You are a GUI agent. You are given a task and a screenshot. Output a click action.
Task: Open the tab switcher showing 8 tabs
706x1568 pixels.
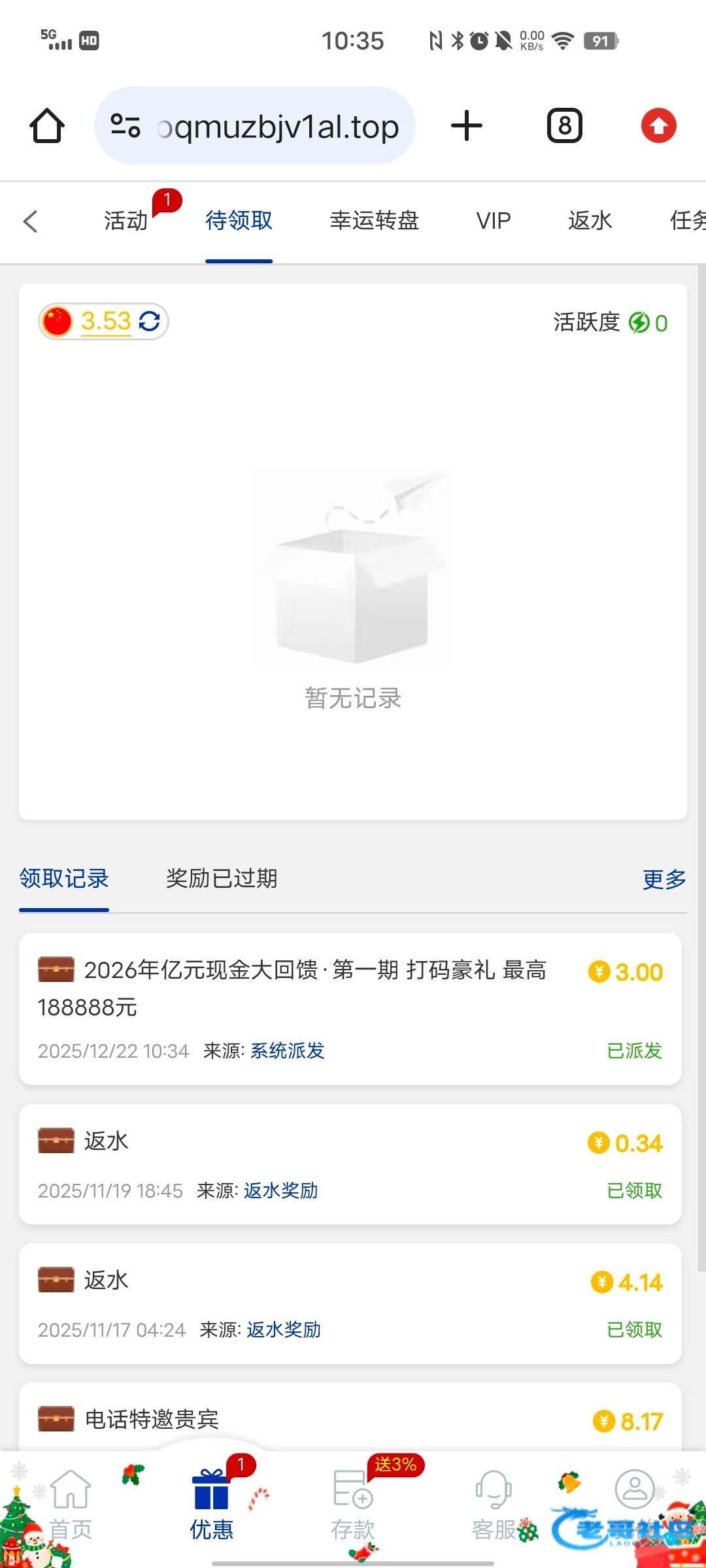564,125
